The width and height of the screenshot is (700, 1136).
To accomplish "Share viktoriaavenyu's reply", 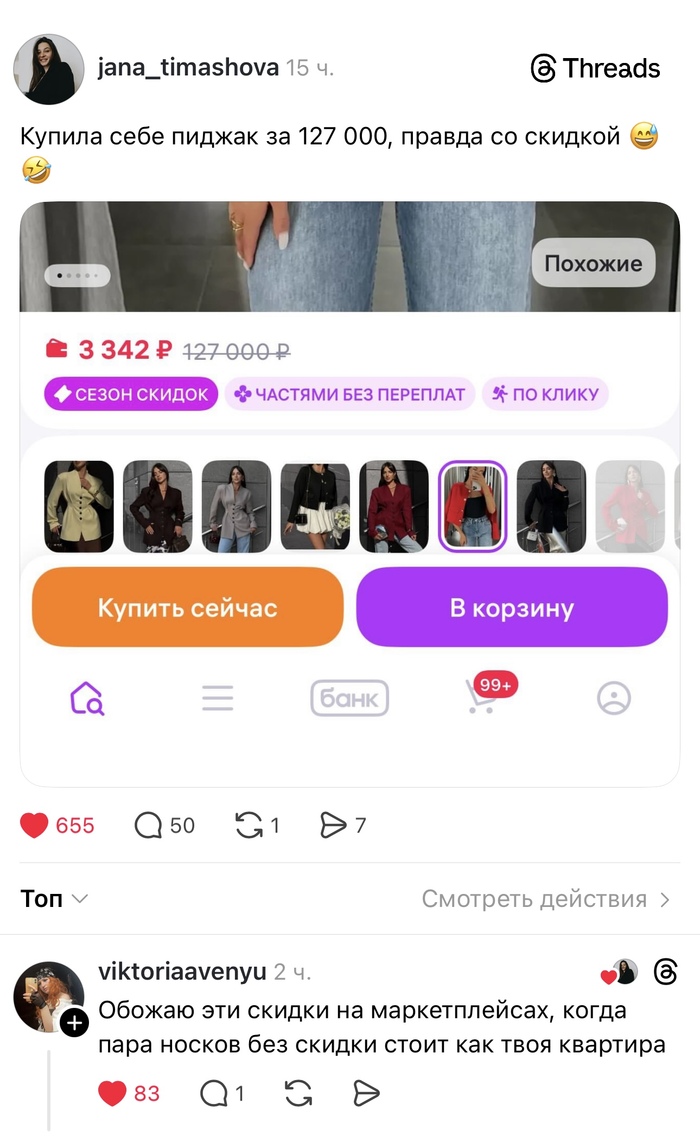I will point(367,1093).
